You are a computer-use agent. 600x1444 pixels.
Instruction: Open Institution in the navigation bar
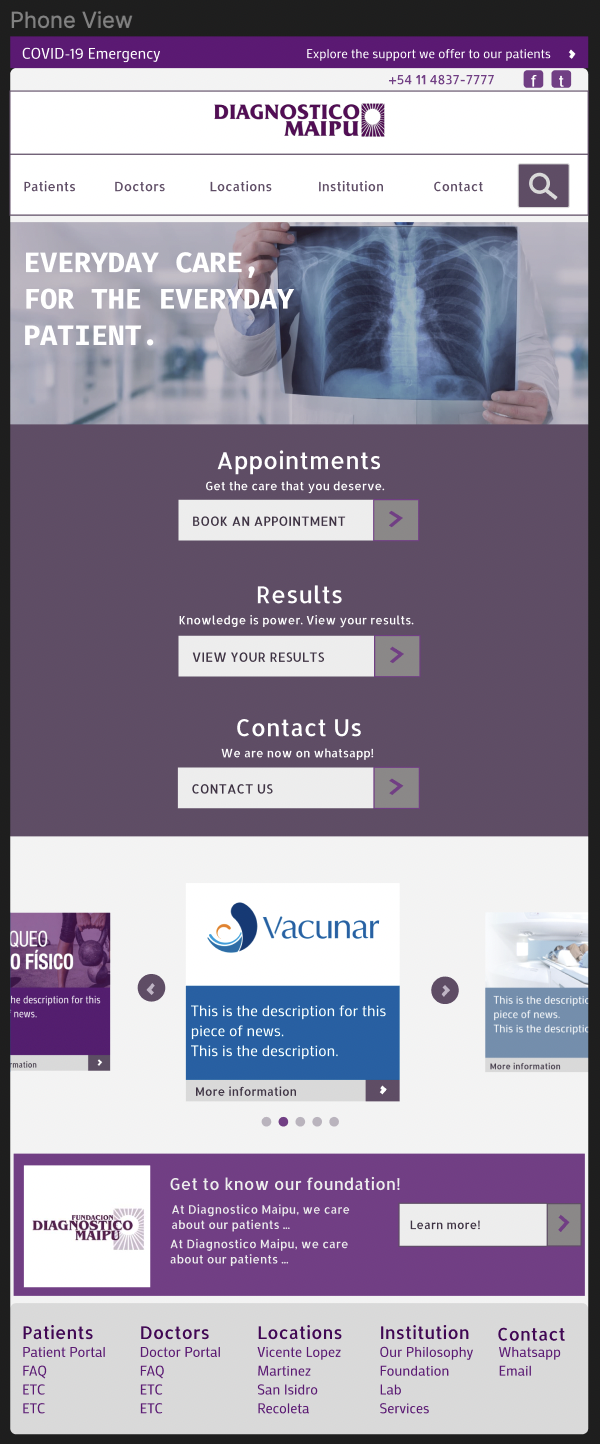click(351, 187)
